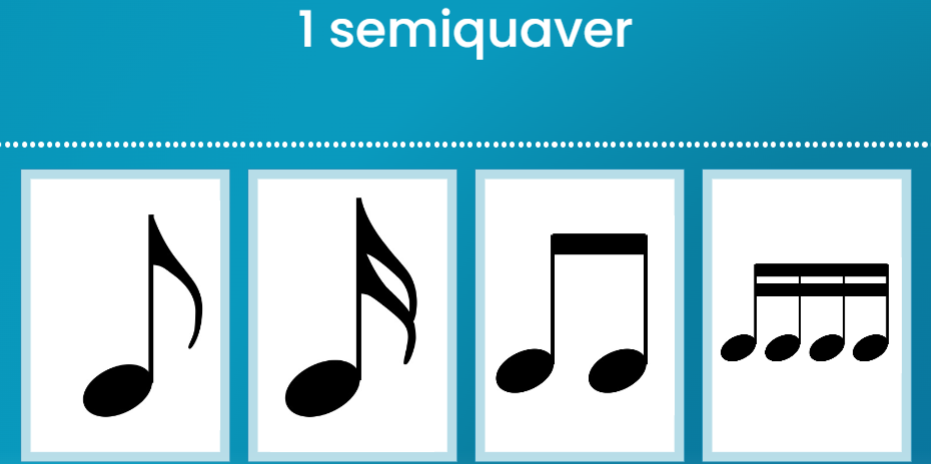Choose the single semiquaver note card

[x=352, y=315]
